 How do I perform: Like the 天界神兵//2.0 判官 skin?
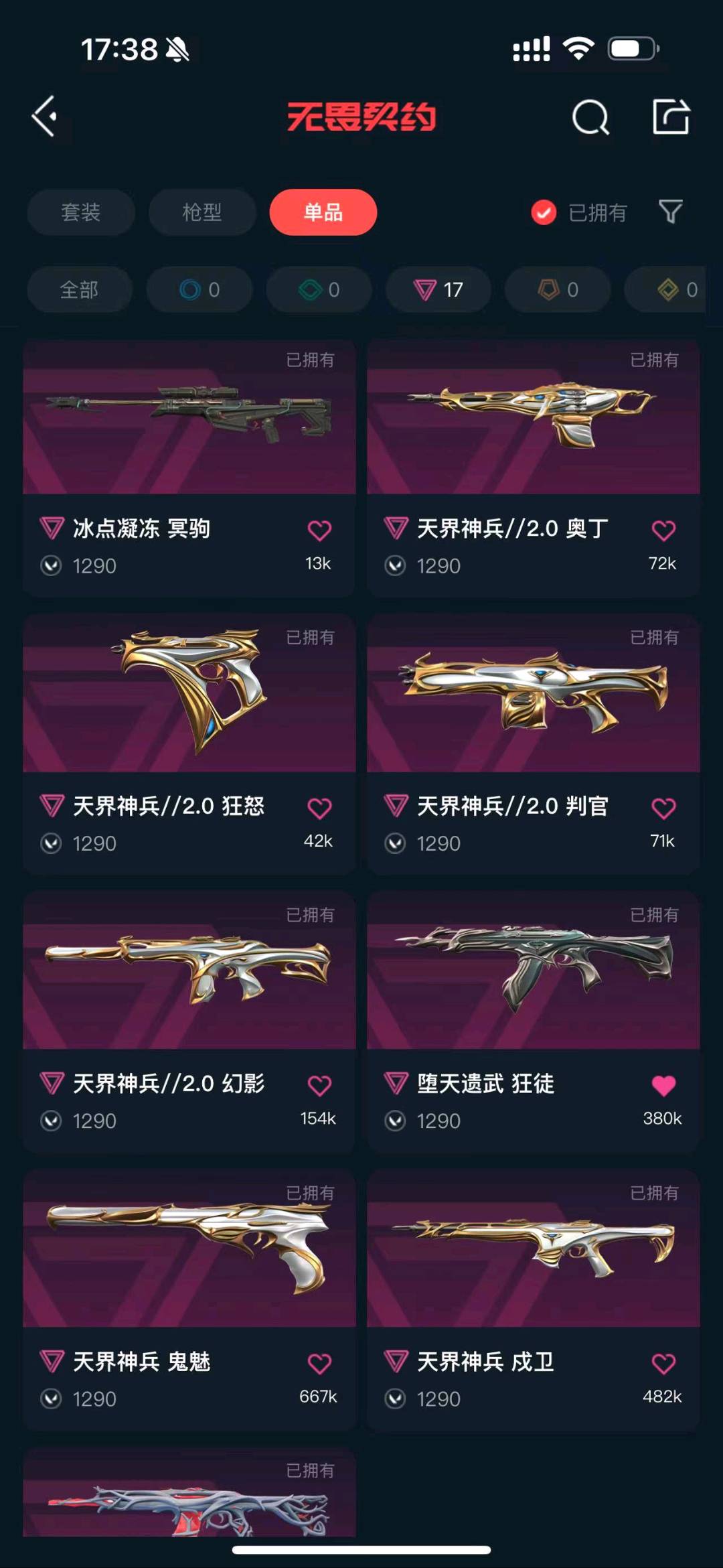pyautogui.click(x=663, y=808)
